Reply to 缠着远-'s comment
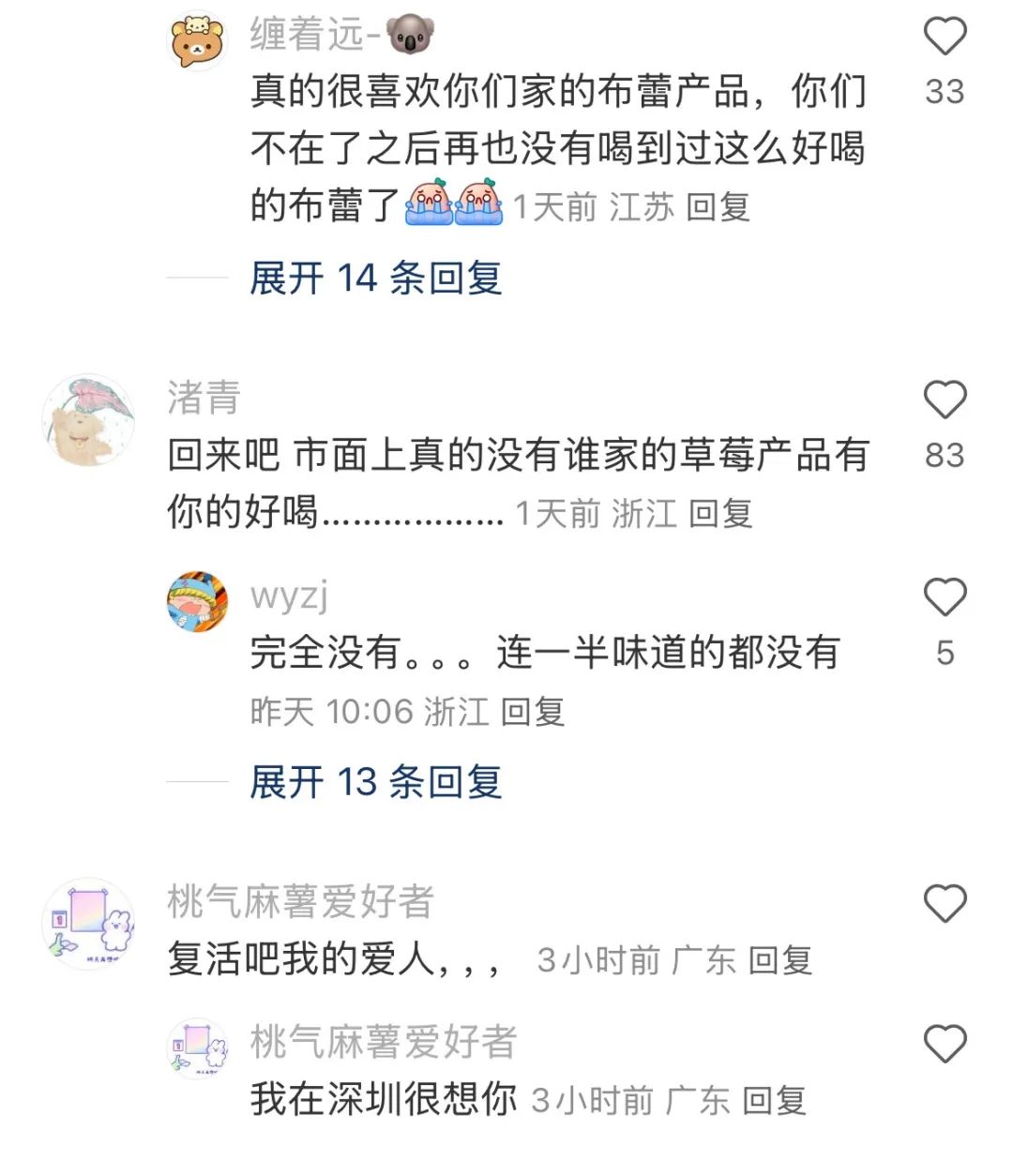The image size is (1013, 1176). (718, 206)
